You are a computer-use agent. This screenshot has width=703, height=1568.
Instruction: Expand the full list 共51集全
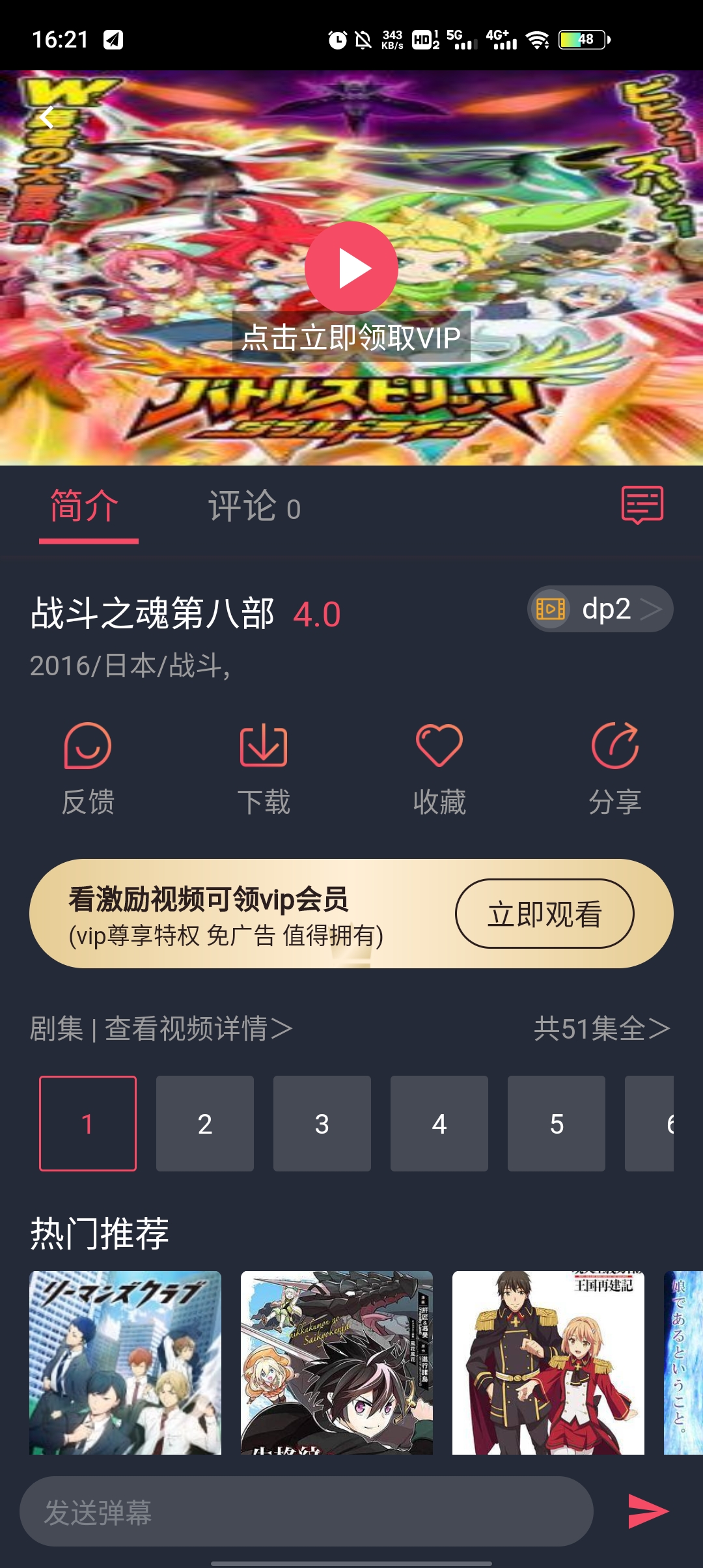[601, 1029]
